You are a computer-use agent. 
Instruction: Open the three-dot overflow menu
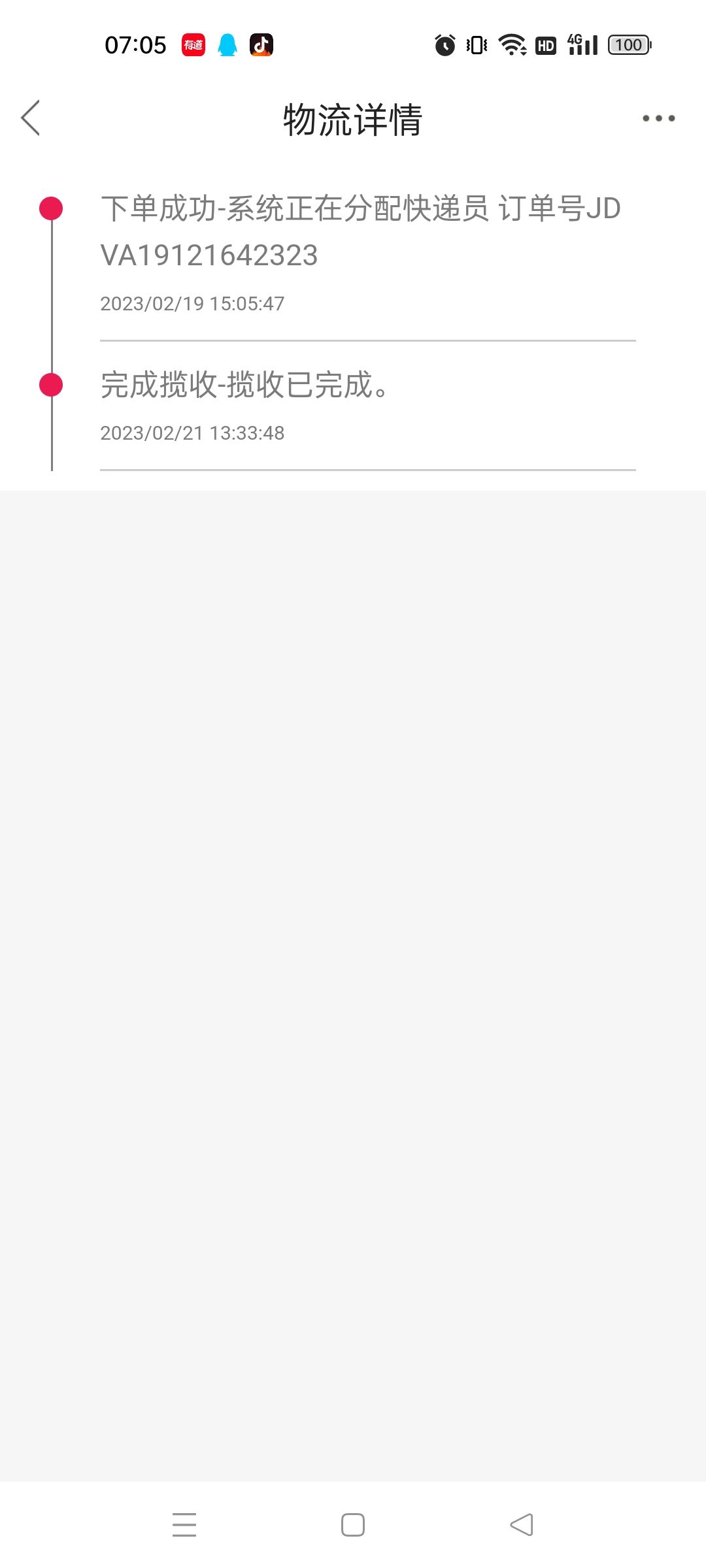click(658, 118)
